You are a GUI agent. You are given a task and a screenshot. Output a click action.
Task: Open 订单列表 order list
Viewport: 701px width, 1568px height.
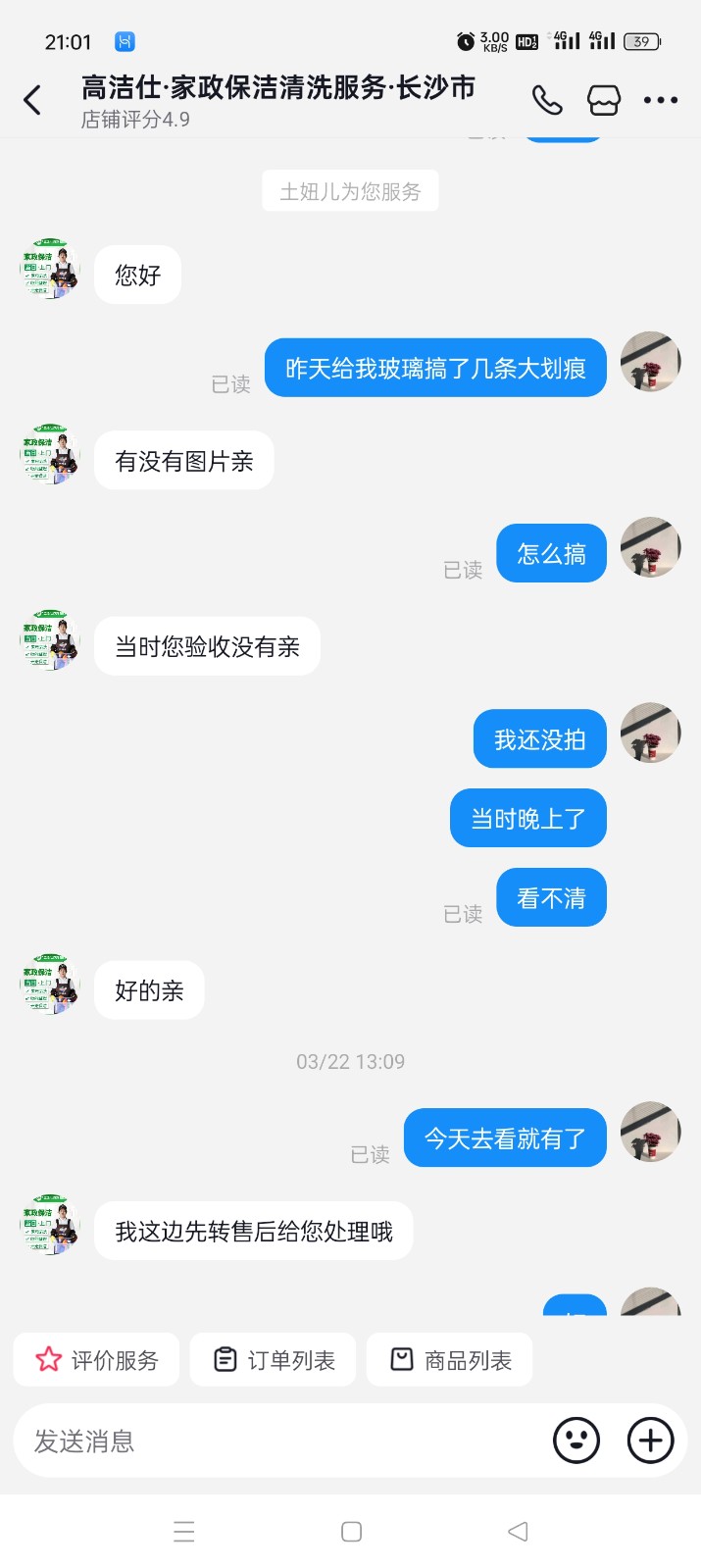tap(274, 1360)
